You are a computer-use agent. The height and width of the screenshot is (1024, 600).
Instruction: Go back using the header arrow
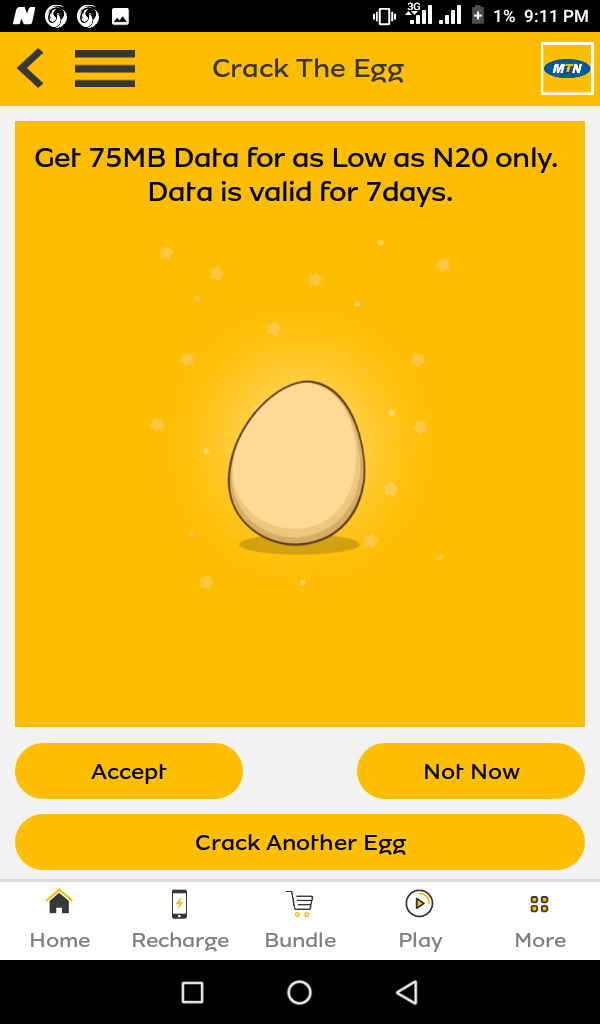coord(30,68)
